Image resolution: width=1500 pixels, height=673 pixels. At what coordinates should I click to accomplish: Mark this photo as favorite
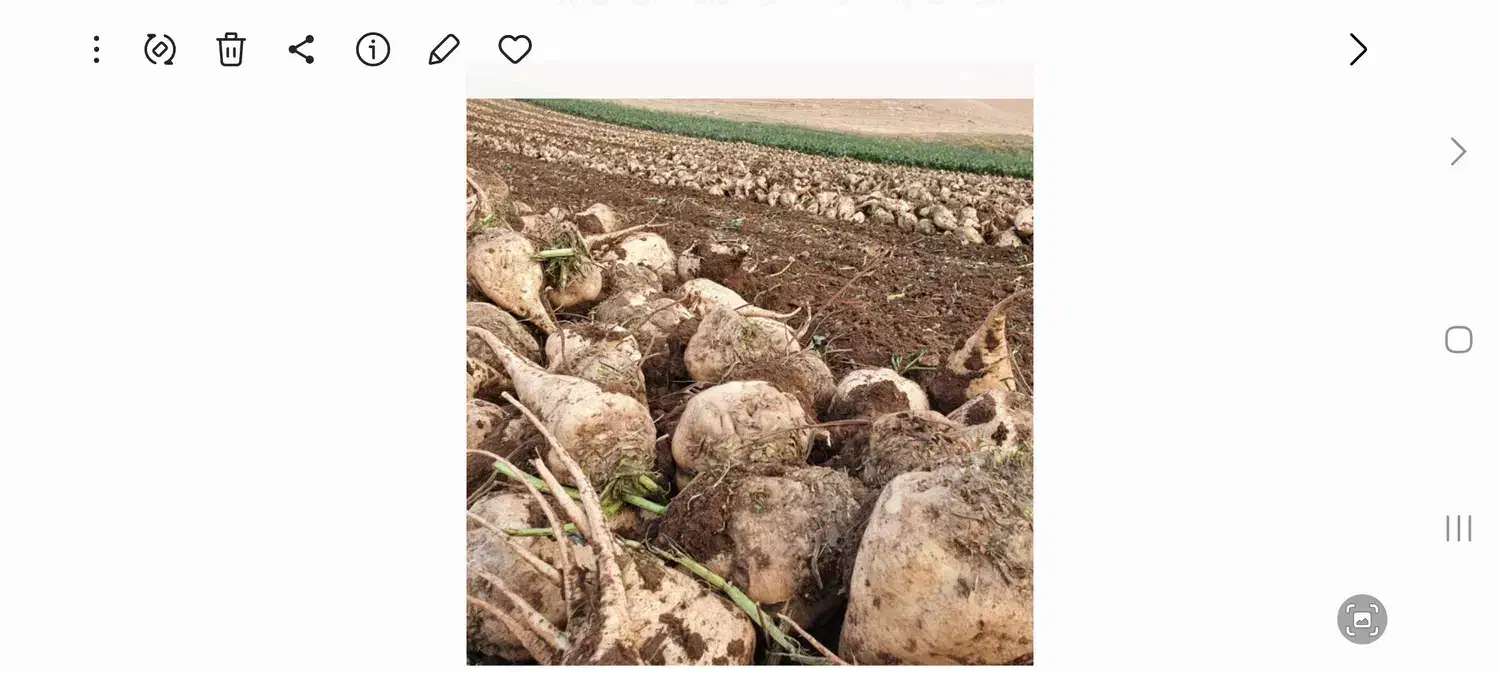coord(515,49)
